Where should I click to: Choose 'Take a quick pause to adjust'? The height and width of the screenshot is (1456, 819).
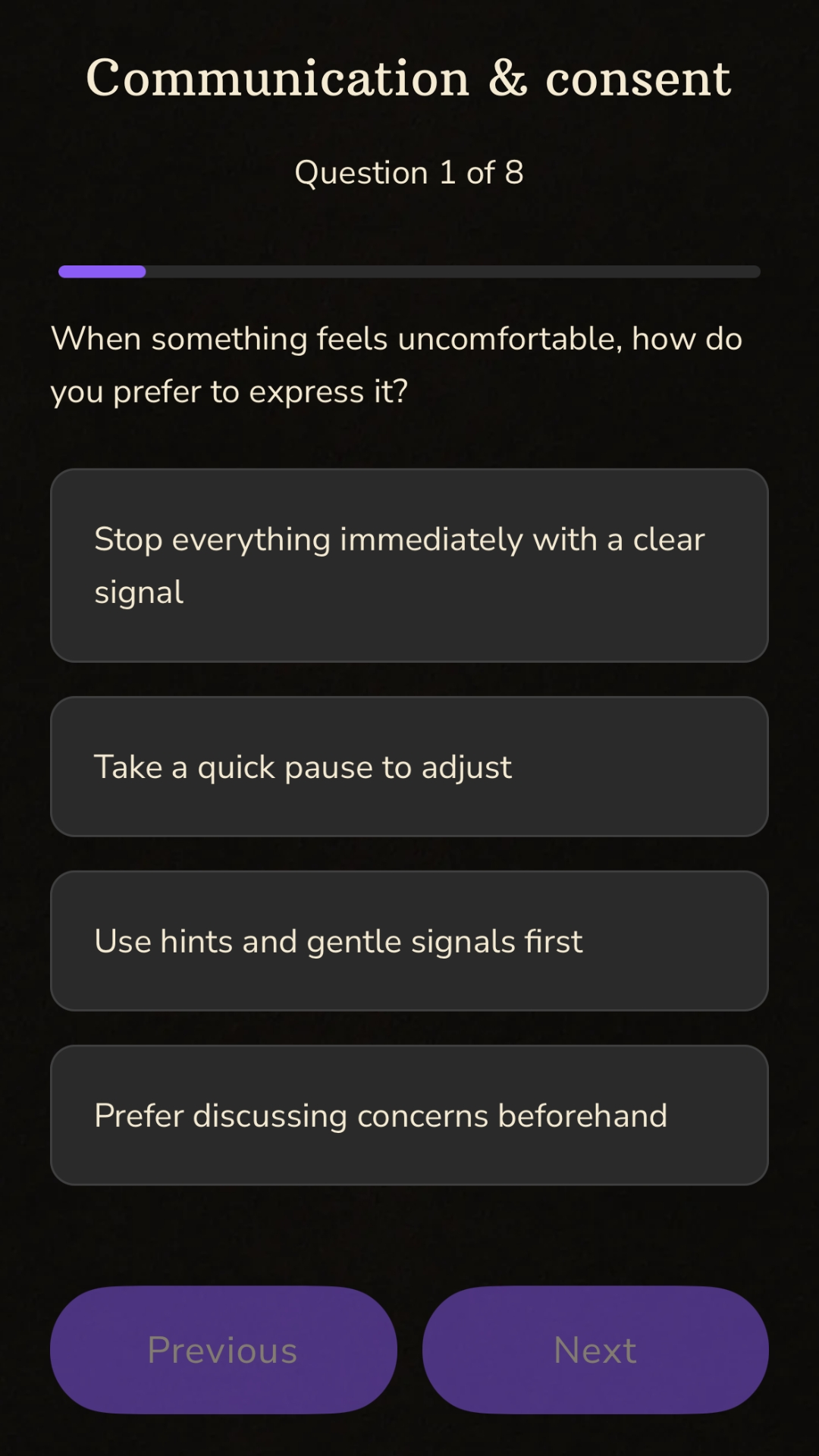tap(409, 767)
